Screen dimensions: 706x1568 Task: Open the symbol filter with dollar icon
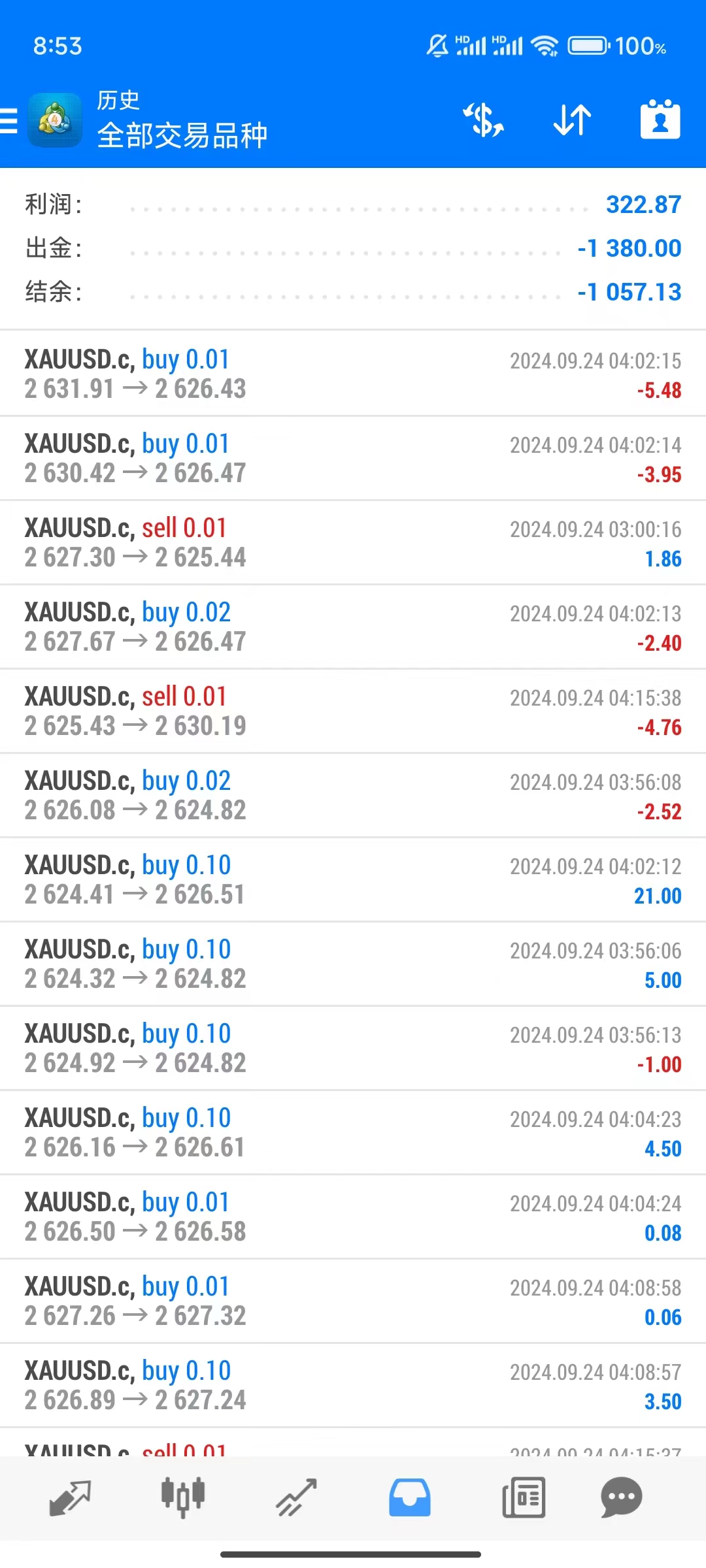point(483,120)
